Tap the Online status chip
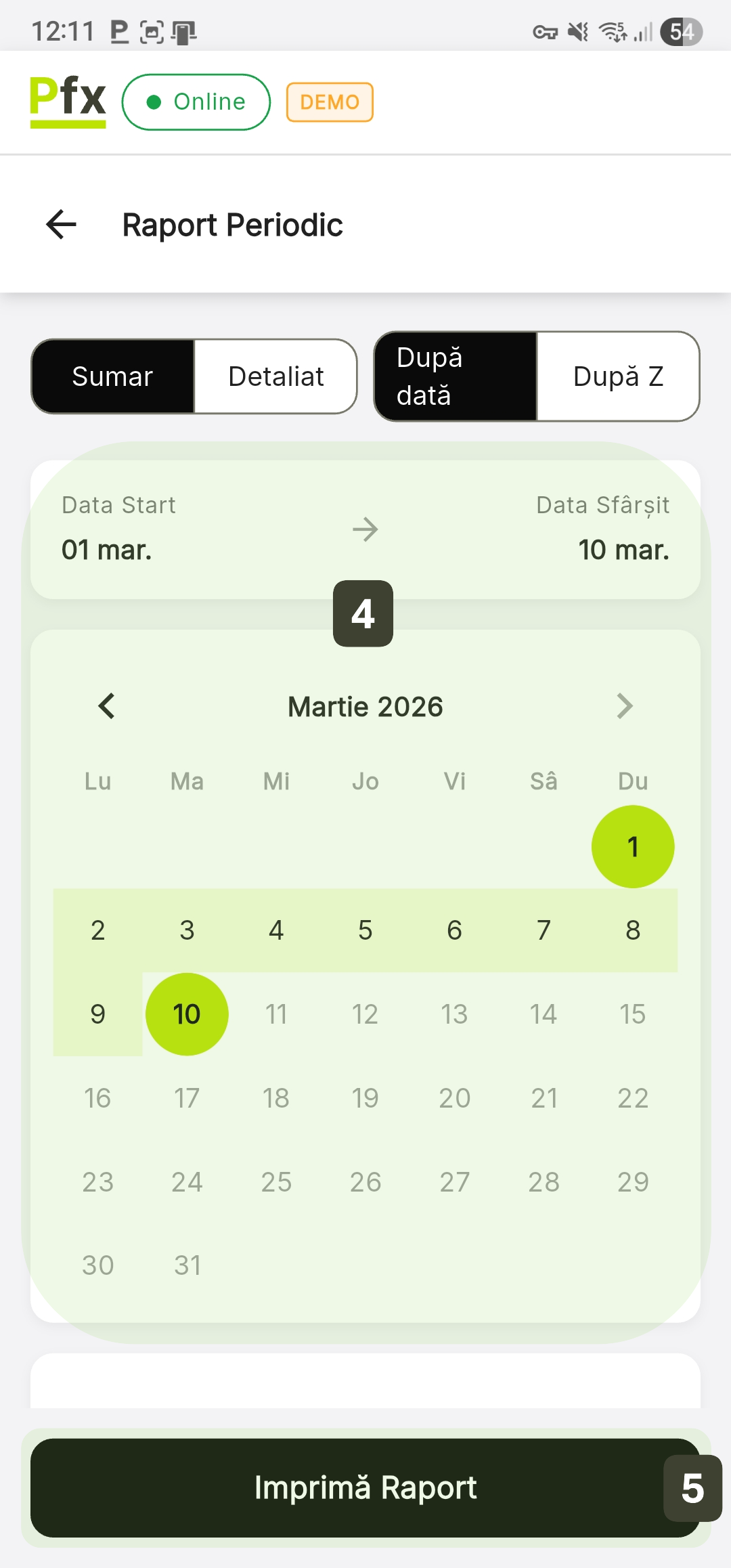731x1568 pixels. pos(196,102)
